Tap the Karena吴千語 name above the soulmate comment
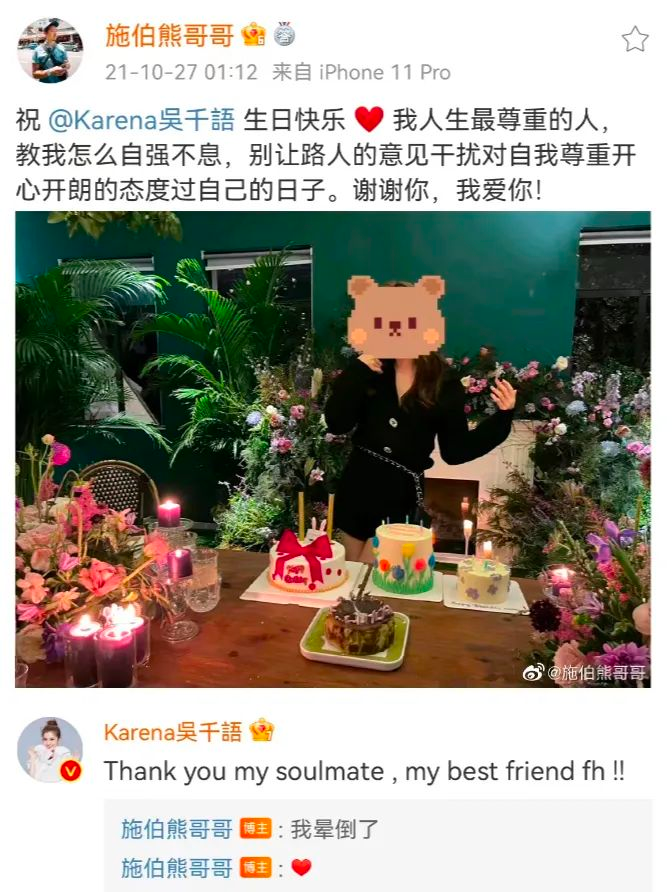 pyautogui.click(x=172, y=732)
